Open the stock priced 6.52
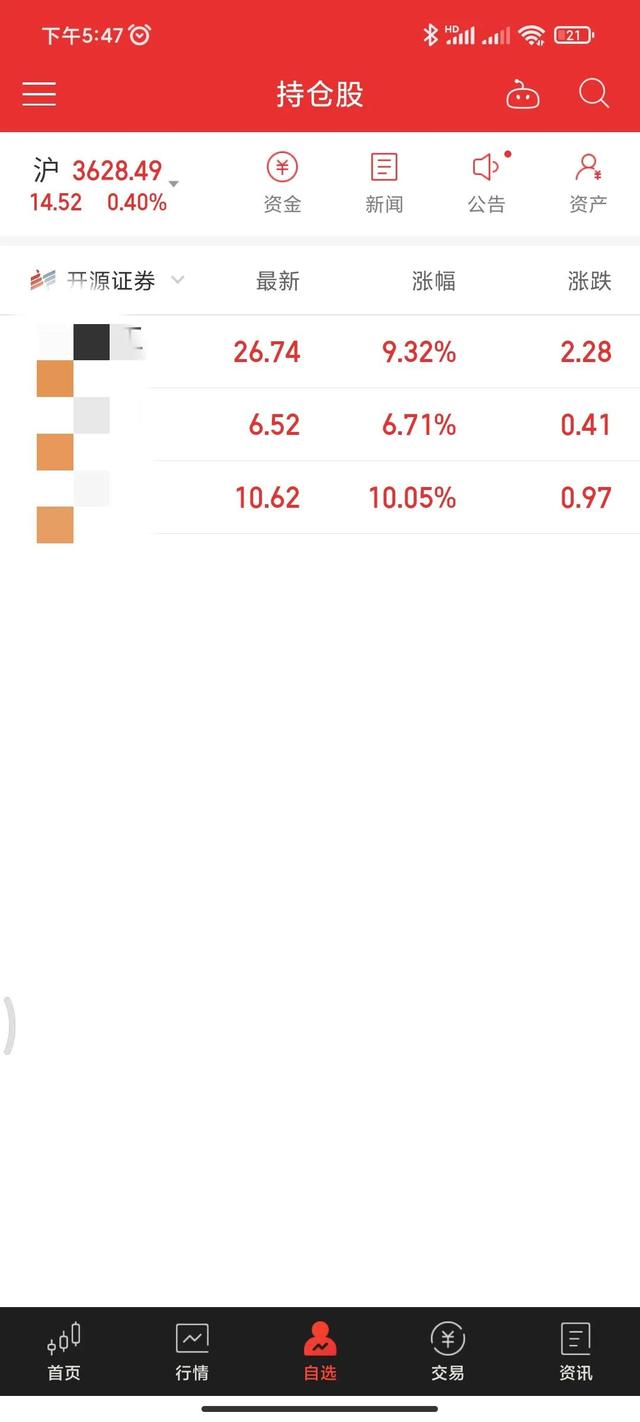The height and width of the screenshot is (1422, 640). pyautogui.click(x=320, y=425)
